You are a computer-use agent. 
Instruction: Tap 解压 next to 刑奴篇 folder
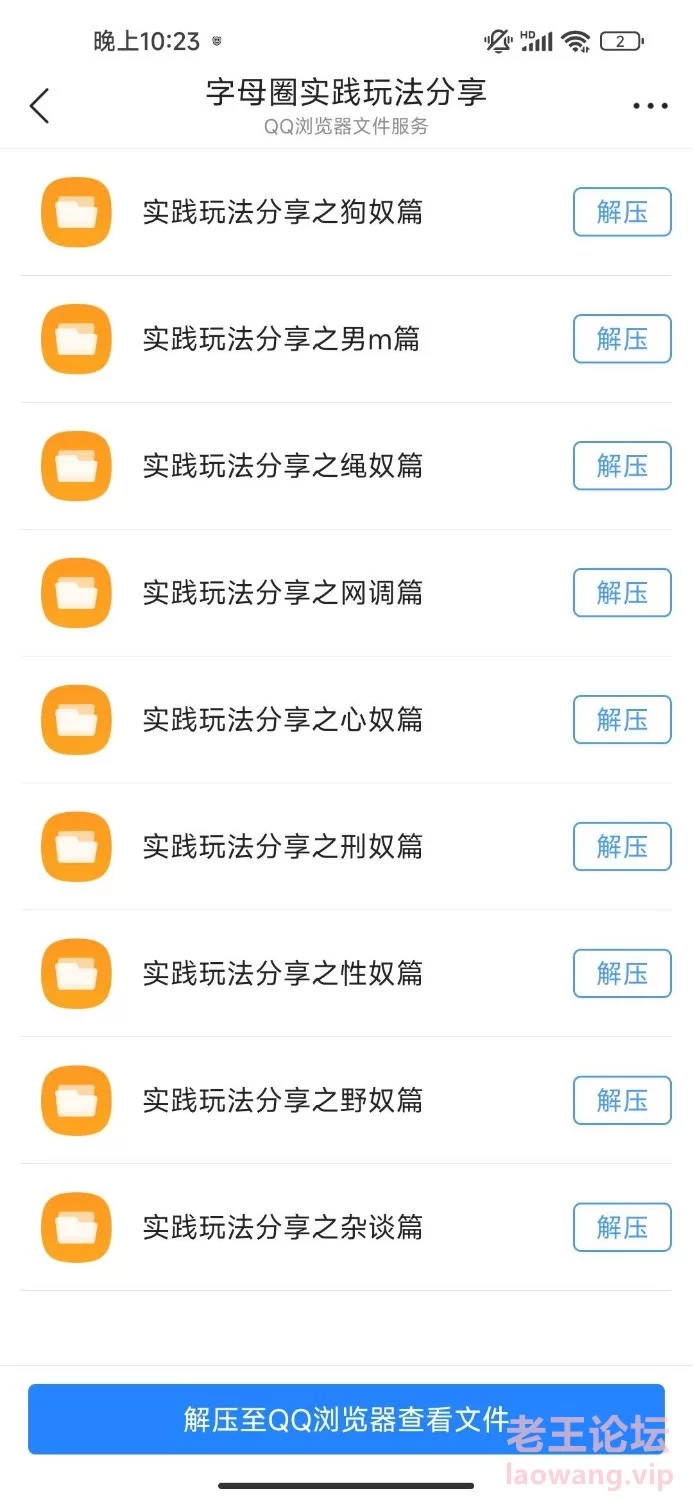pyautogui.click(x=622, y=847)
